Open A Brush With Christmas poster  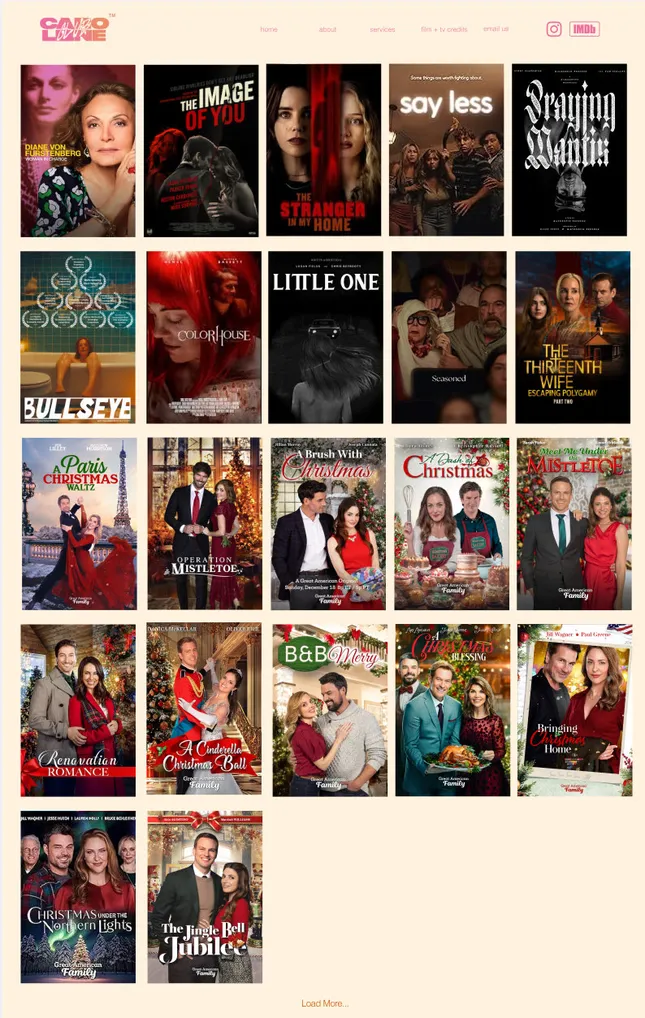tap(328, 523)
